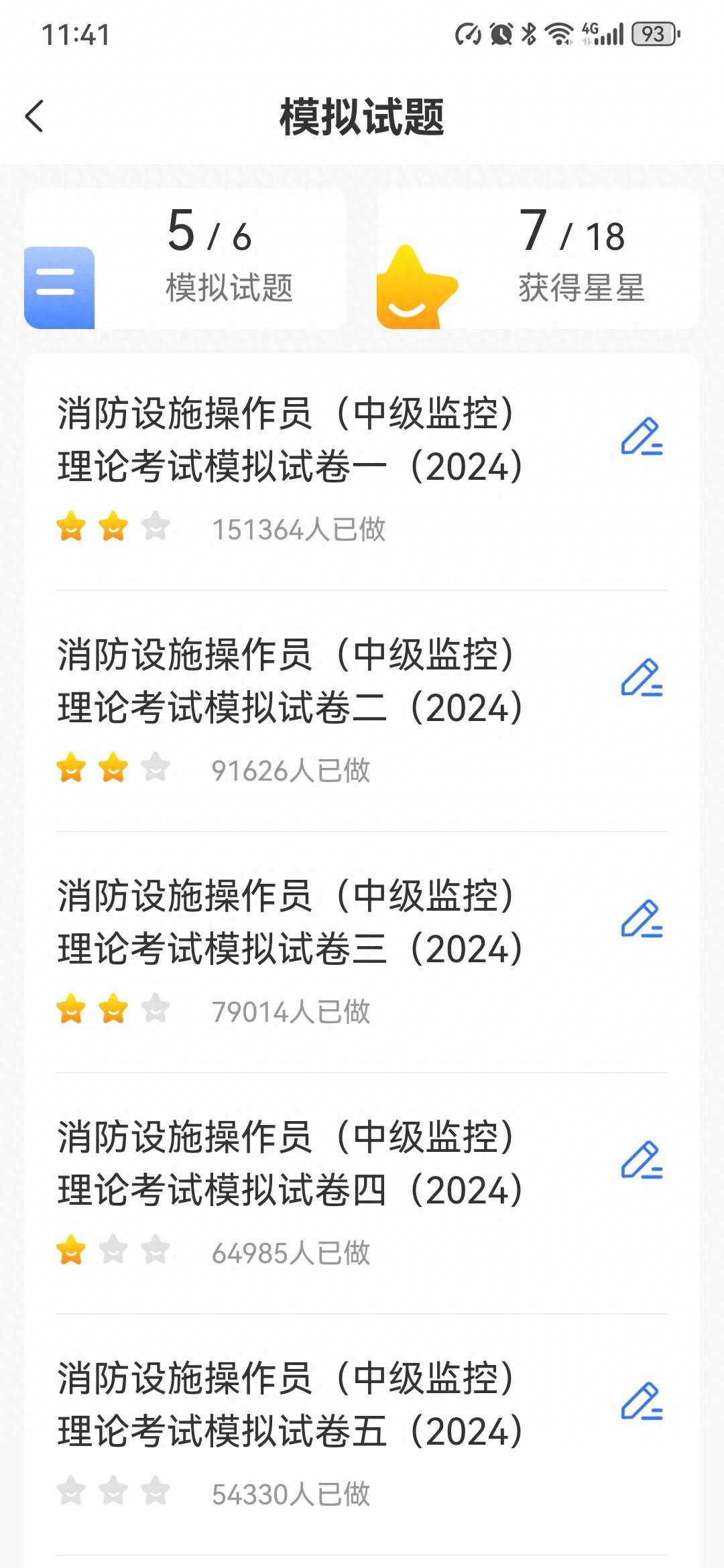Tap the edit icon for 模拟试卷一
Image resolution: width=724 pixels, height=1568 pixels.
coord(642,437)
